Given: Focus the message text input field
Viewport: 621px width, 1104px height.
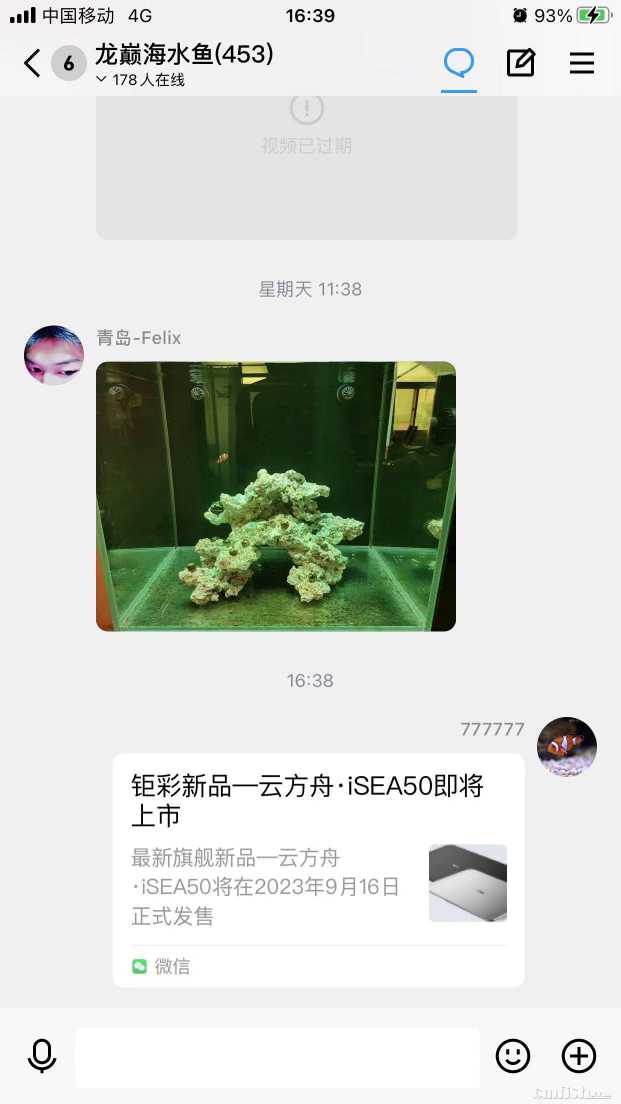Looking at the screenshot, I should point(277,1057).
